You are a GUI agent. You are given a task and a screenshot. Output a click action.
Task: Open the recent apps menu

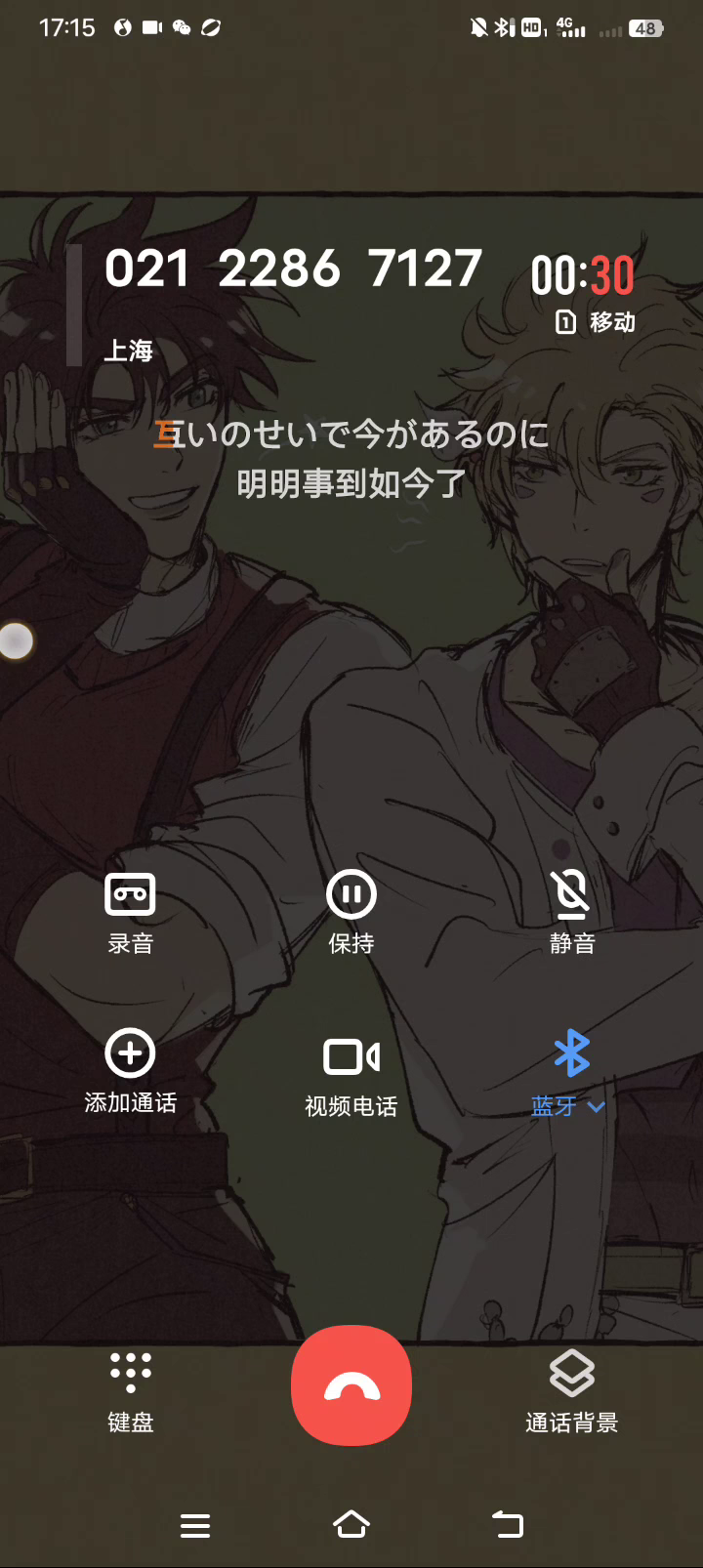click(195, 1525)
